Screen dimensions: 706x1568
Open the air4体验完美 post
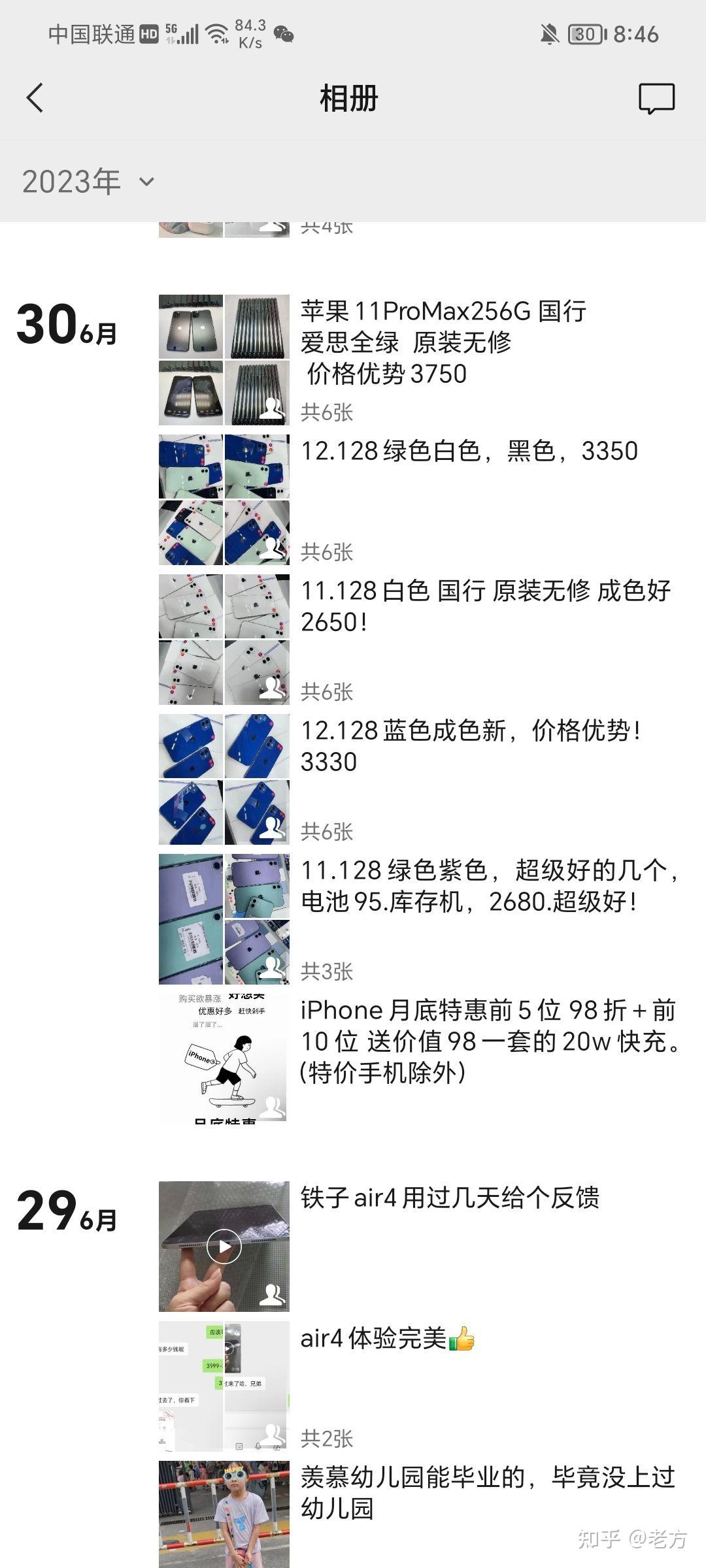point(386,1338)
